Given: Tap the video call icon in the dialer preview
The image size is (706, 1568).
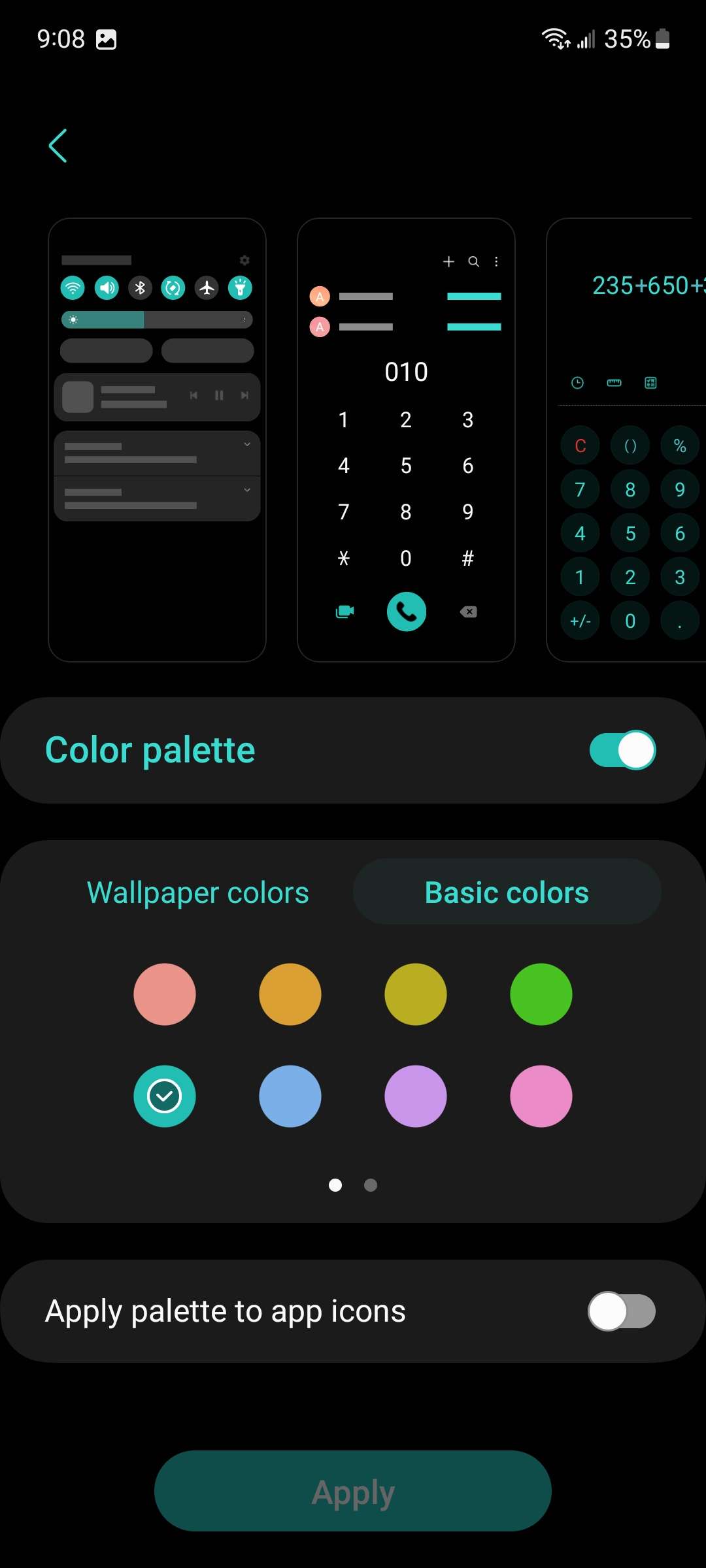Looking at the screenshot, I should click(x=345, y=612).
